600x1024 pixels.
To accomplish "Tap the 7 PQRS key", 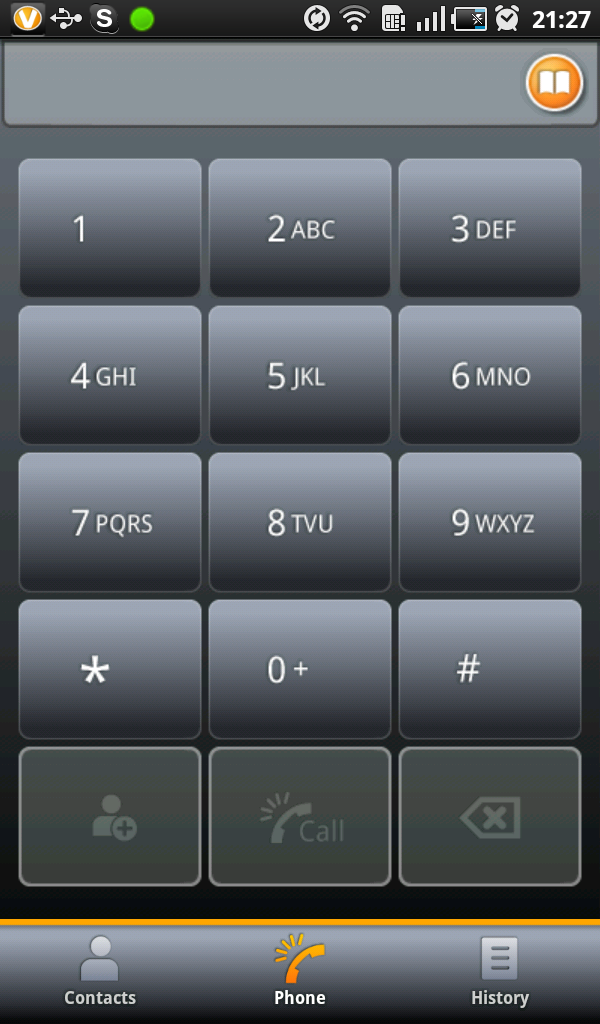I will click(x=110, y=522).
